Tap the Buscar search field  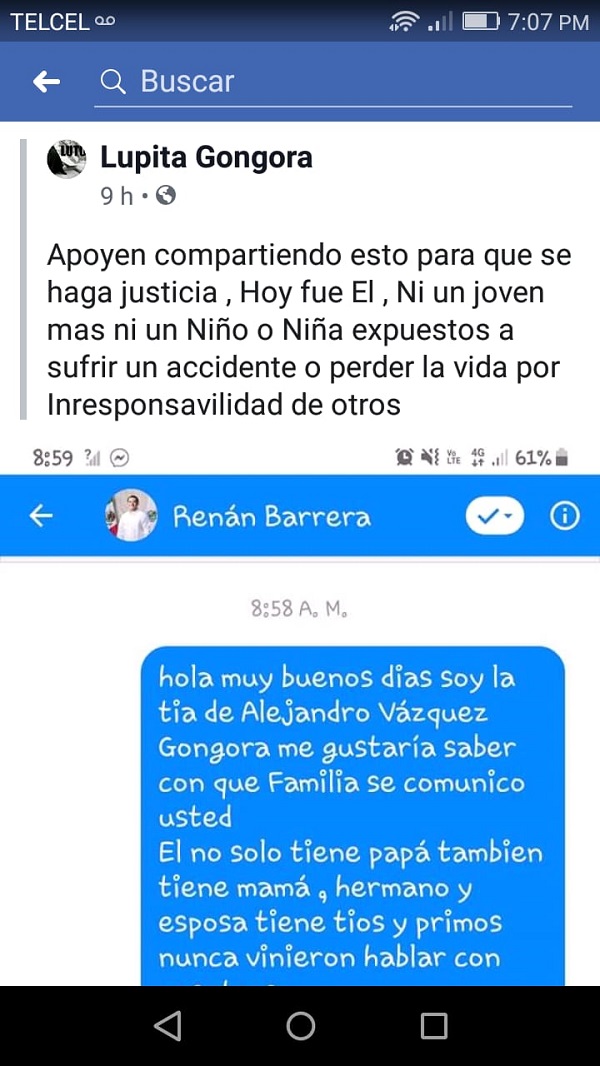335,81
